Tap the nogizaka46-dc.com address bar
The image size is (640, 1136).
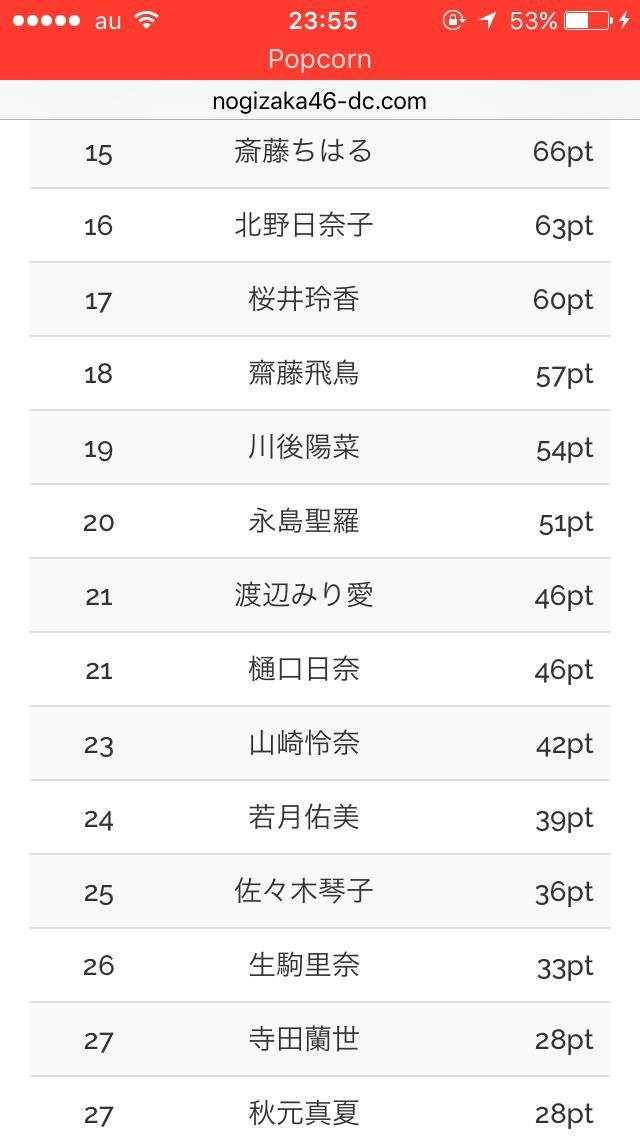tap(320, 101)
